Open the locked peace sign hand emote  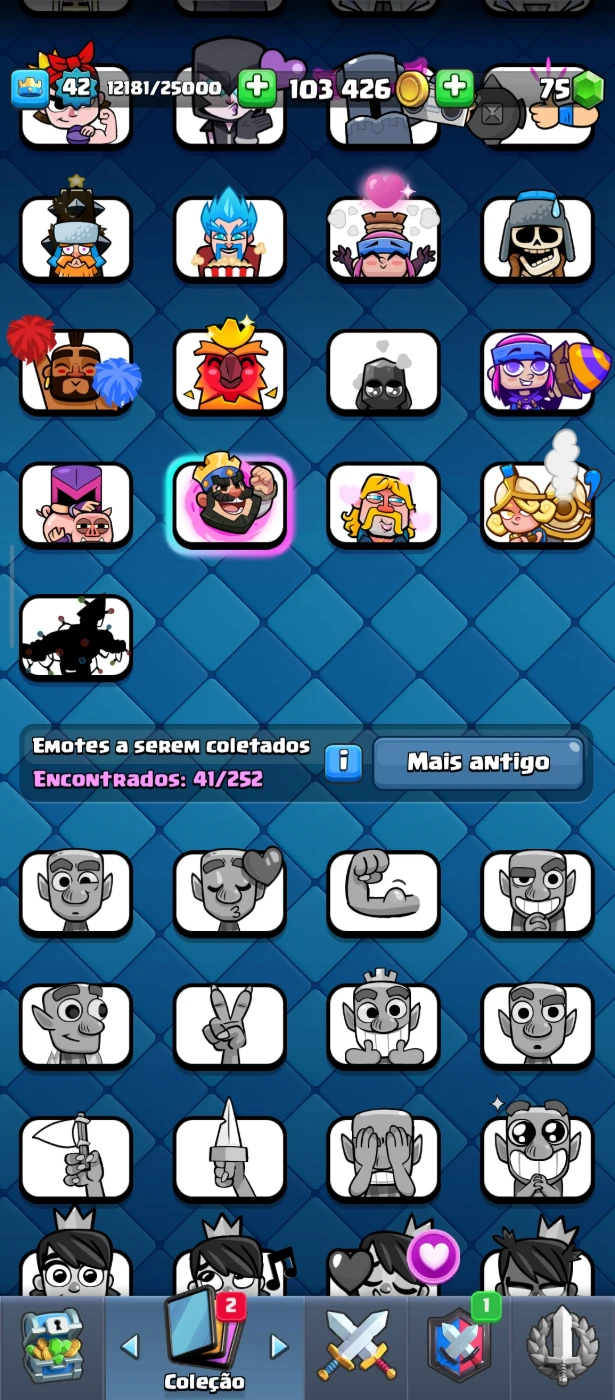tap(230, 1025)
